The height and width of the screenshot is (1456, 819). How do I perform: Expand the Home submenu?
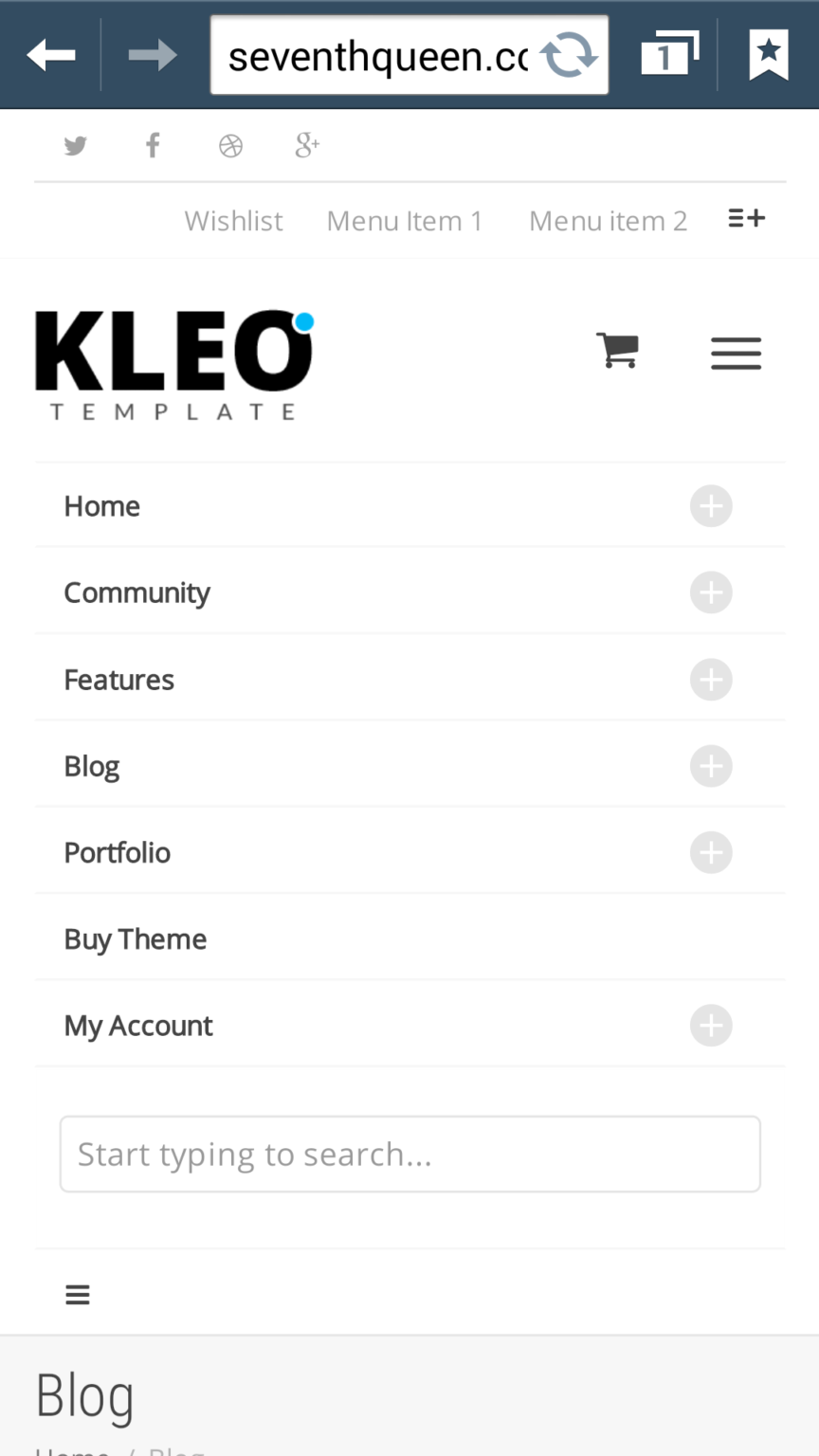[x=710, y=506]
